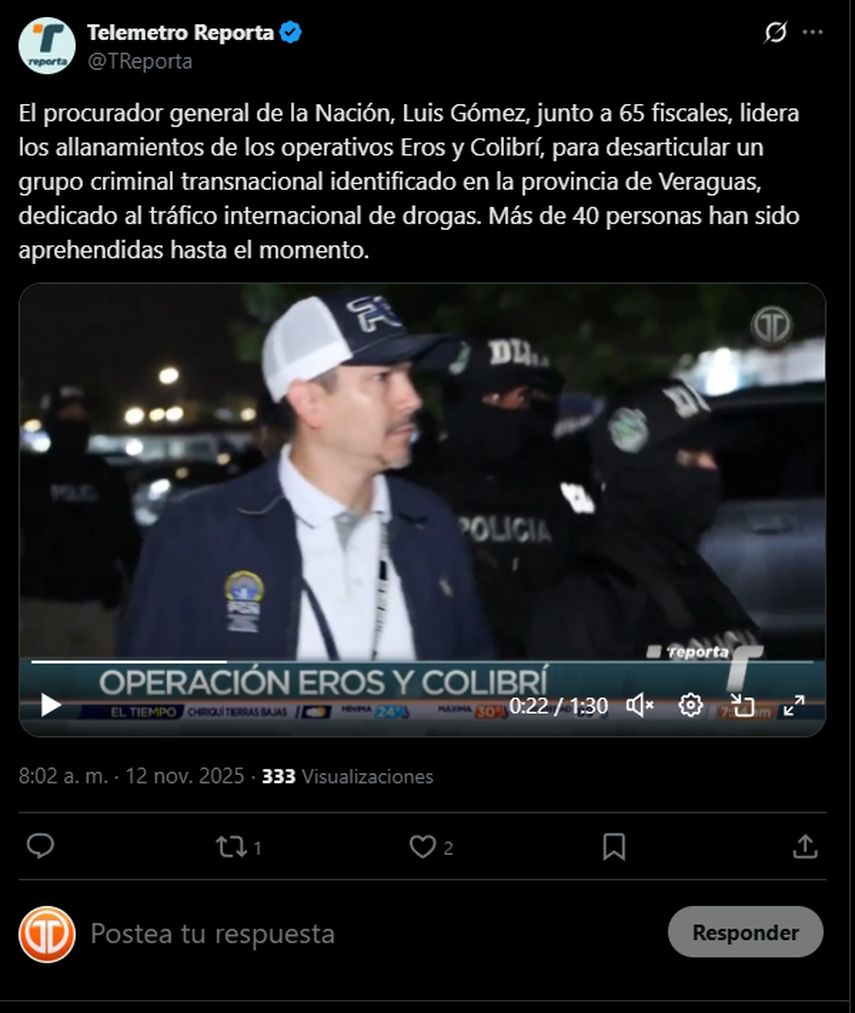Open the post's timestamp link
Viewport: 855px width, 1013px height.
click(x=131, y=776)
